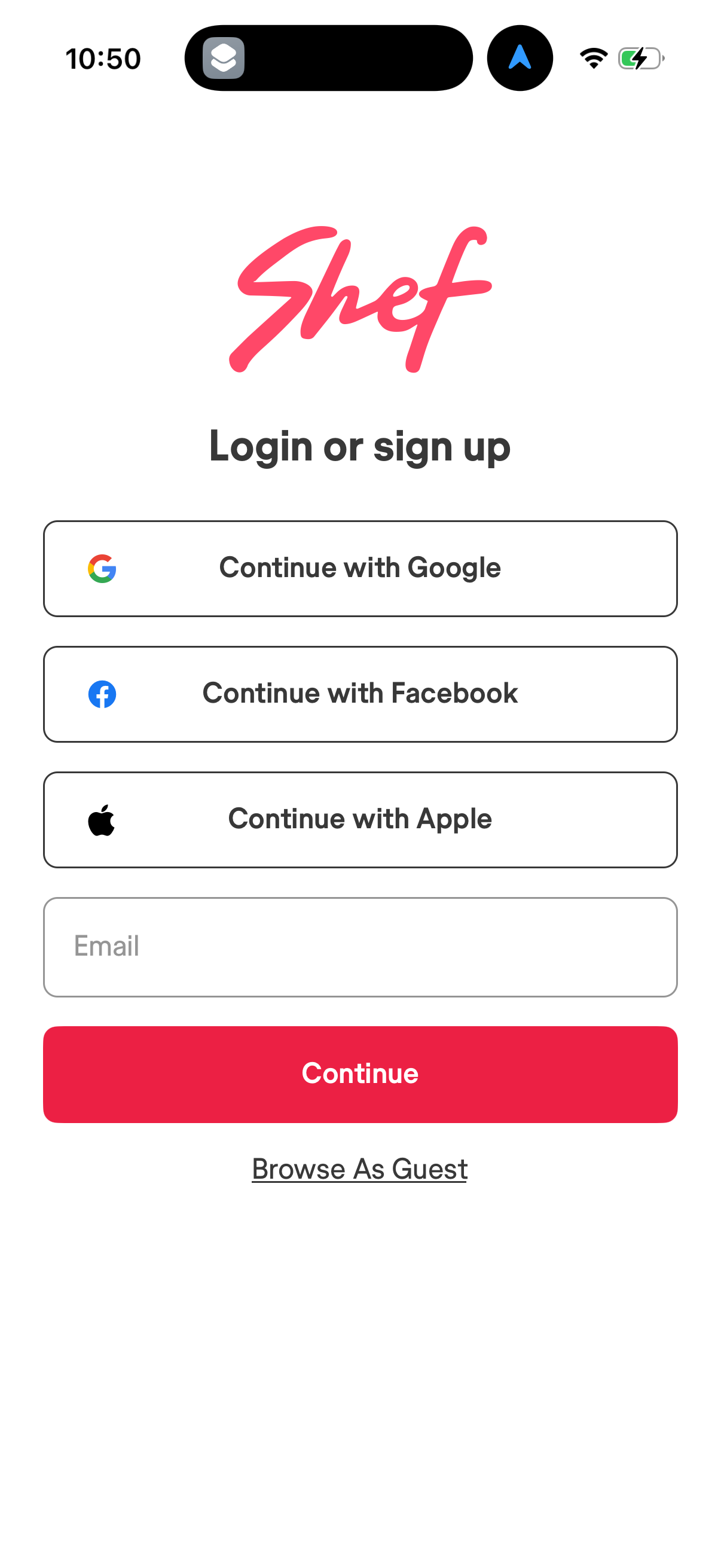Tap the blue navigation arrow in status bar

pyautogui.click(x=520, y=57)
